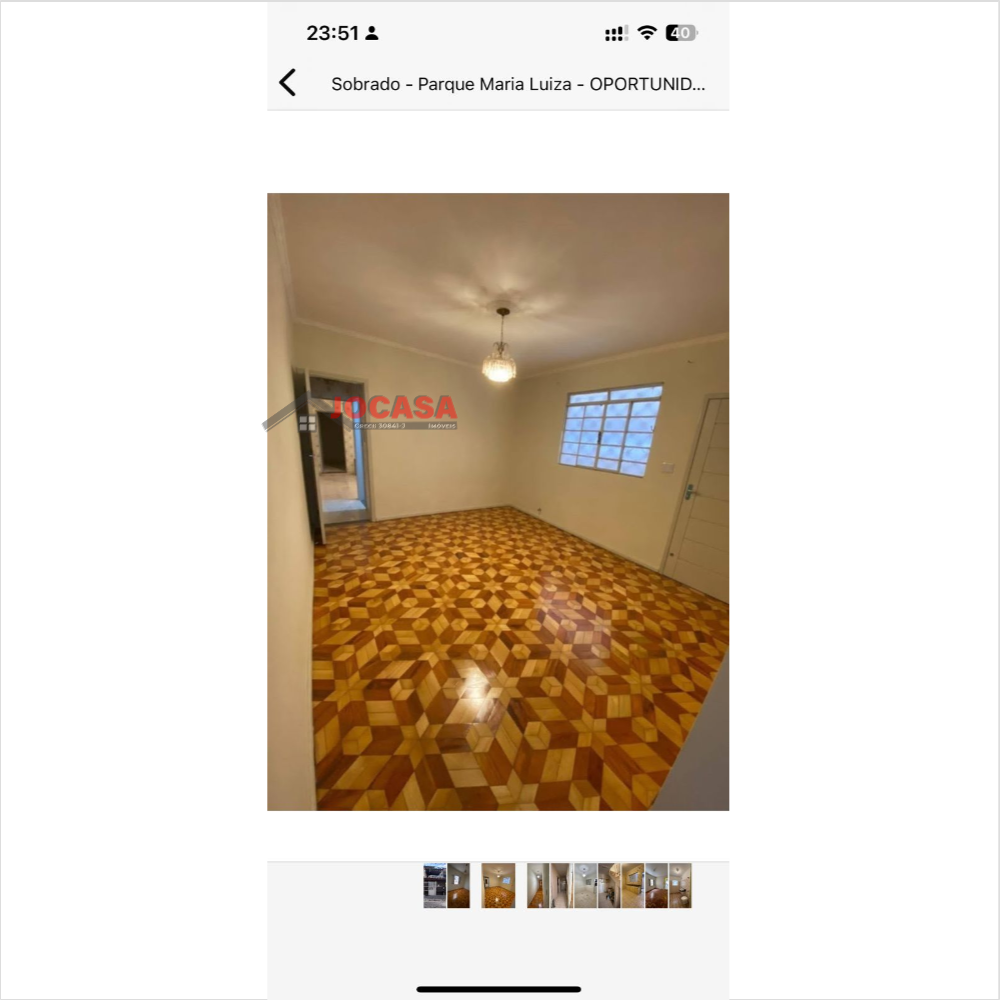The image size is (1000, 1000).
Task: Go back from the photo viewer
Action: coord(288,83)
